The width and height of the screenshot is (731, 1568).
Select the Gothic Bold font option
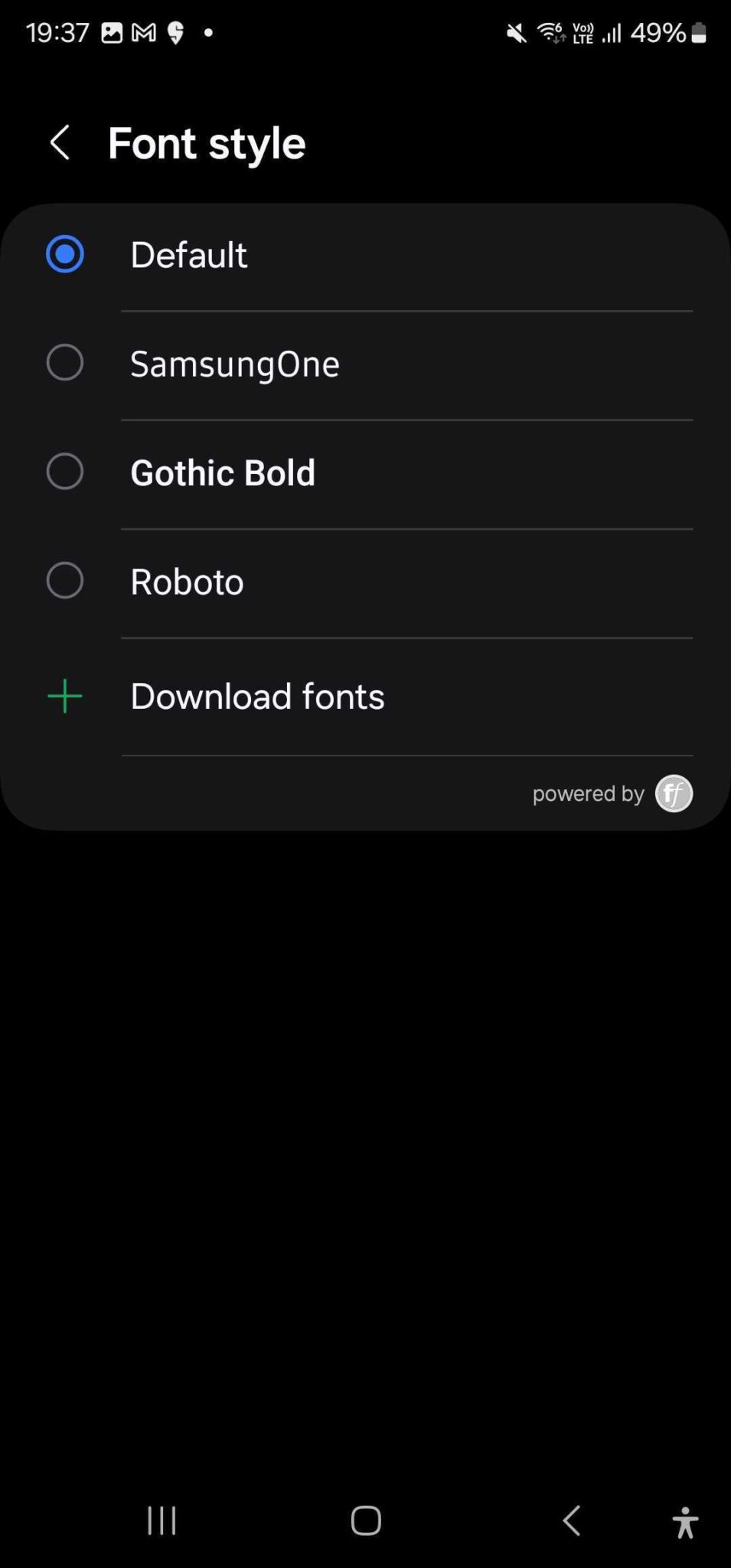pyautogui.click(x=65, y=472)
